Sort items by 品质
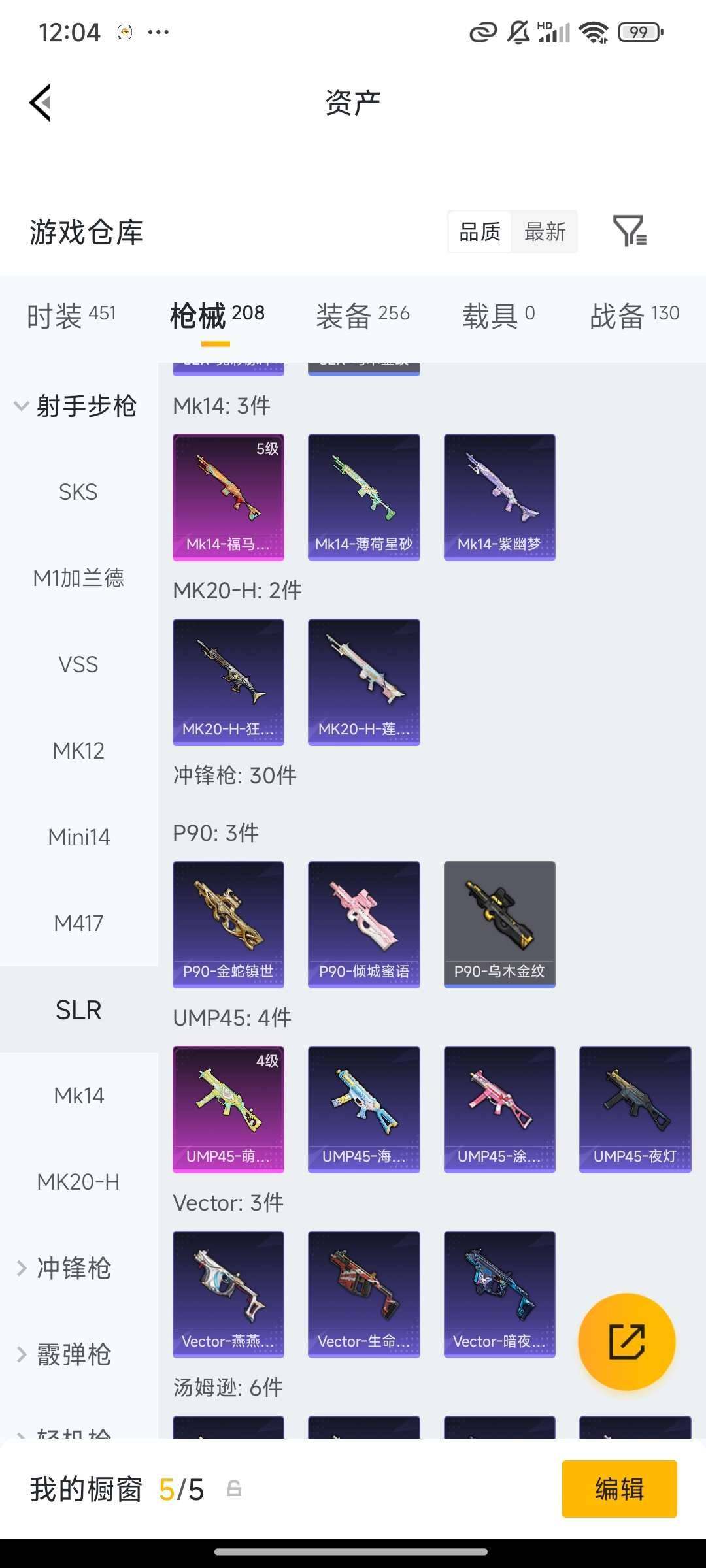 (480, 231)
